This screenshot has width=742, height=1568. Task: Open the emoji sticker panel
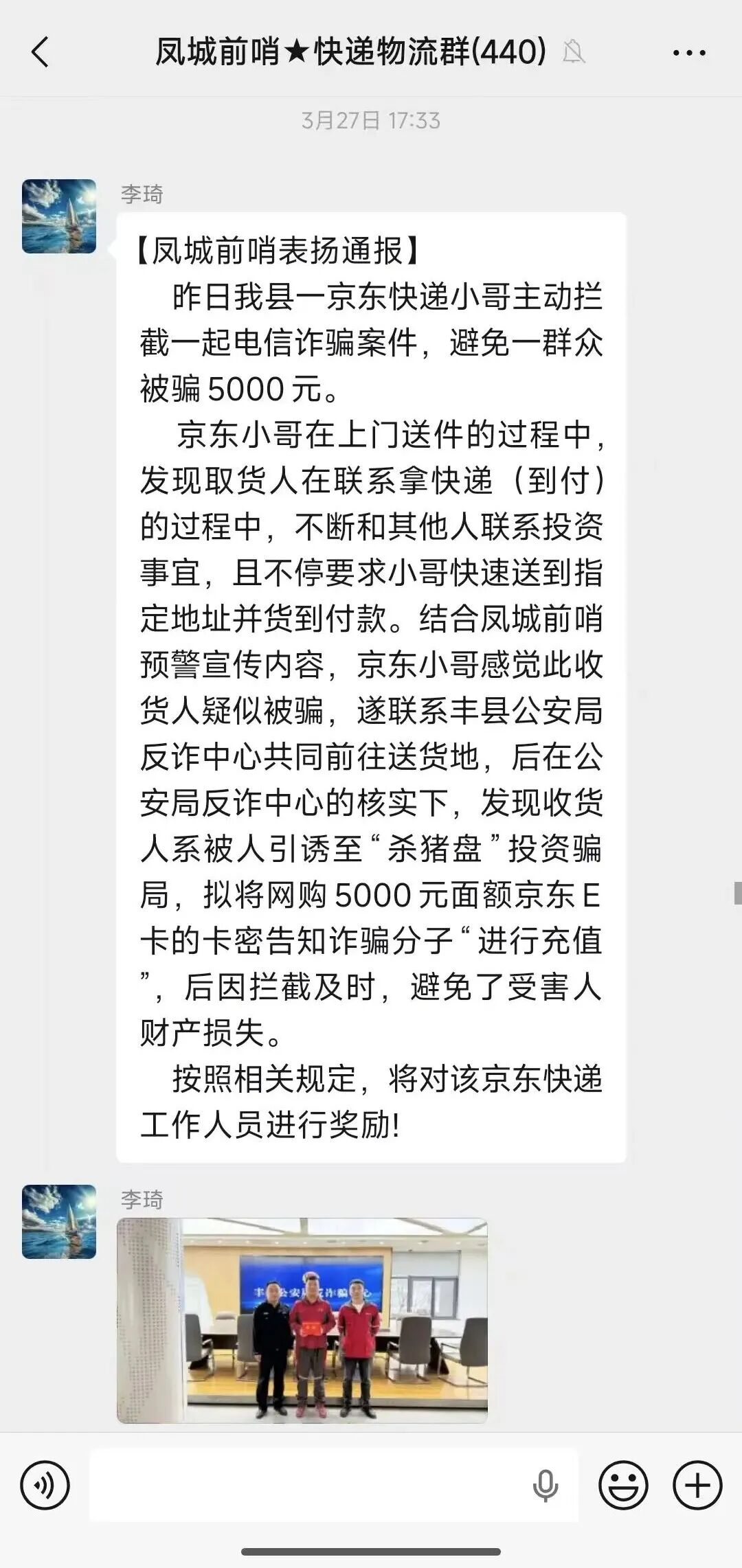(x=623, y=1486)
